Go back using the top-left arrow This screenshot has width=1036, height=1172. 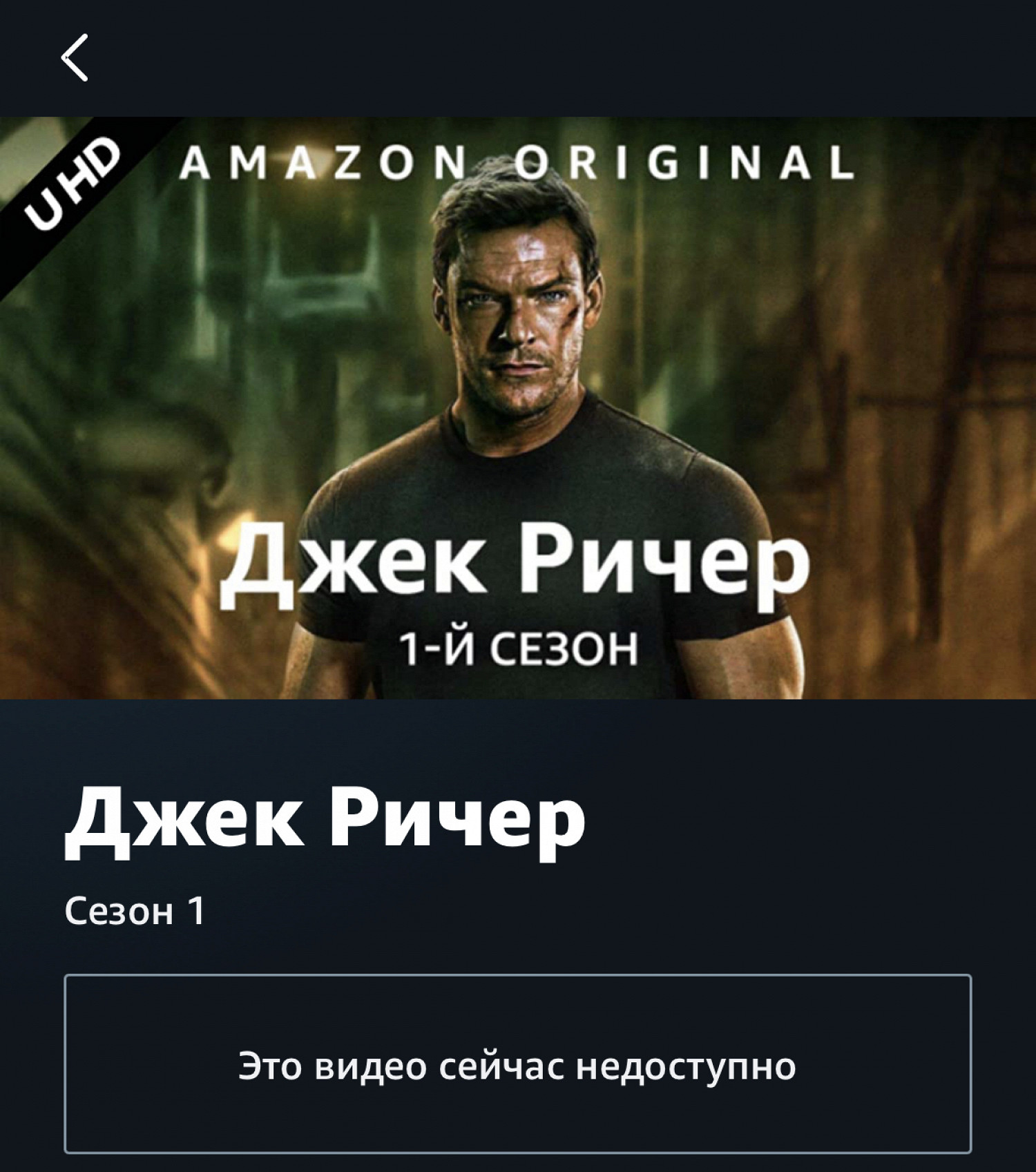[75, 58]
